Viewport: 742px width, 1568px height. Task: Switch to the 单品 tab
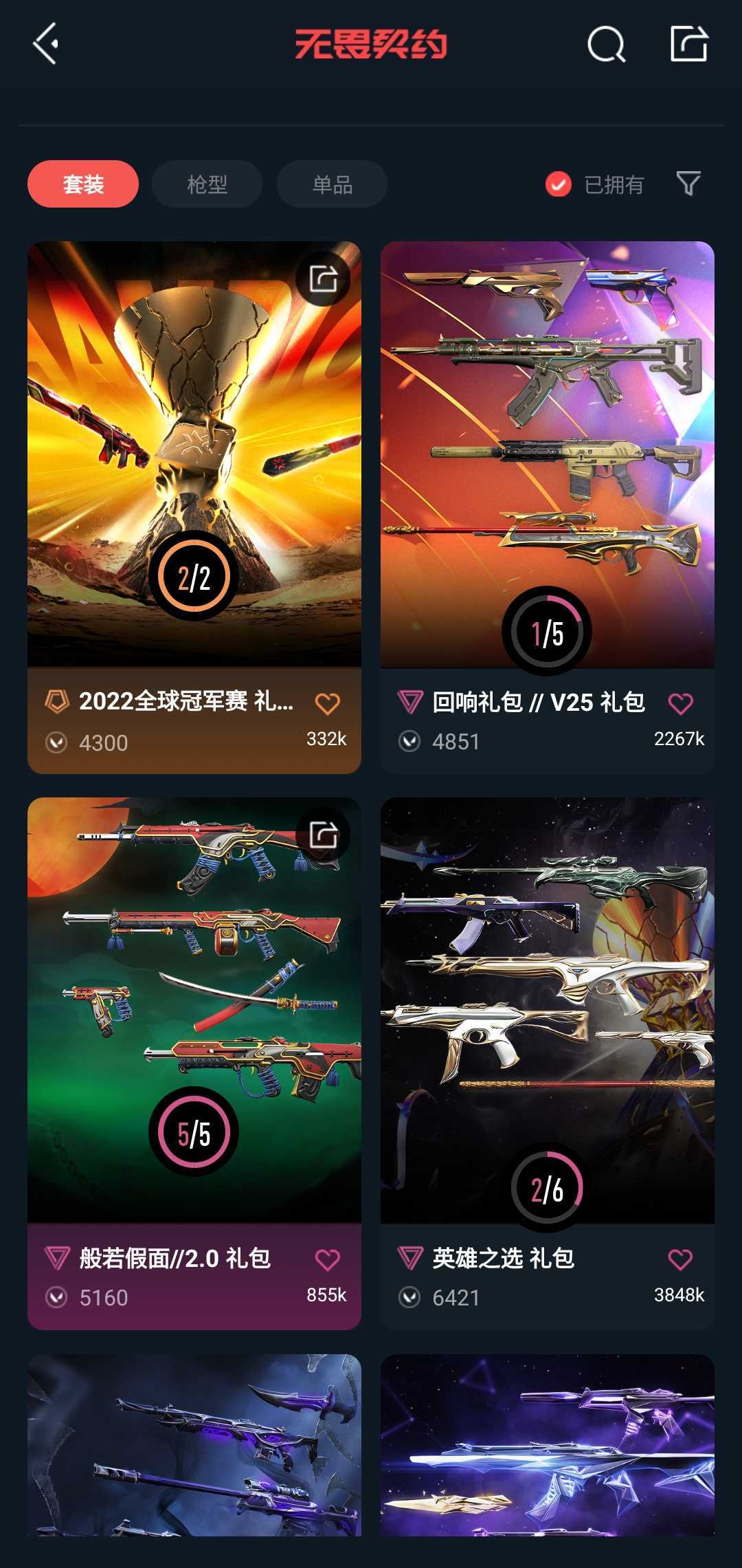[x=332, y=184]
